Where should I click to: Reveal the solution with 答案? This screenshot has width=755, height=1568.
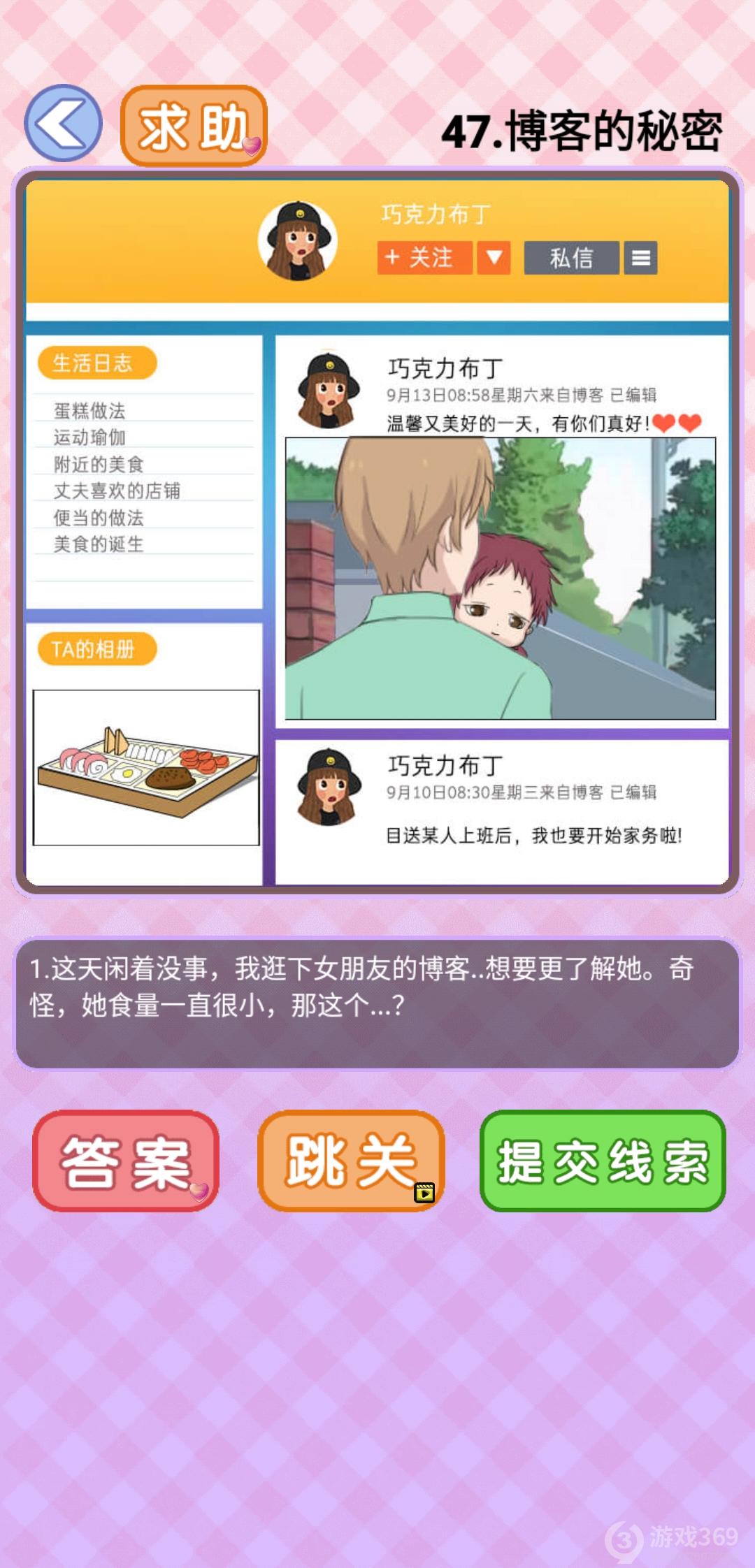pyautogui.click(x=126, y=1161)
